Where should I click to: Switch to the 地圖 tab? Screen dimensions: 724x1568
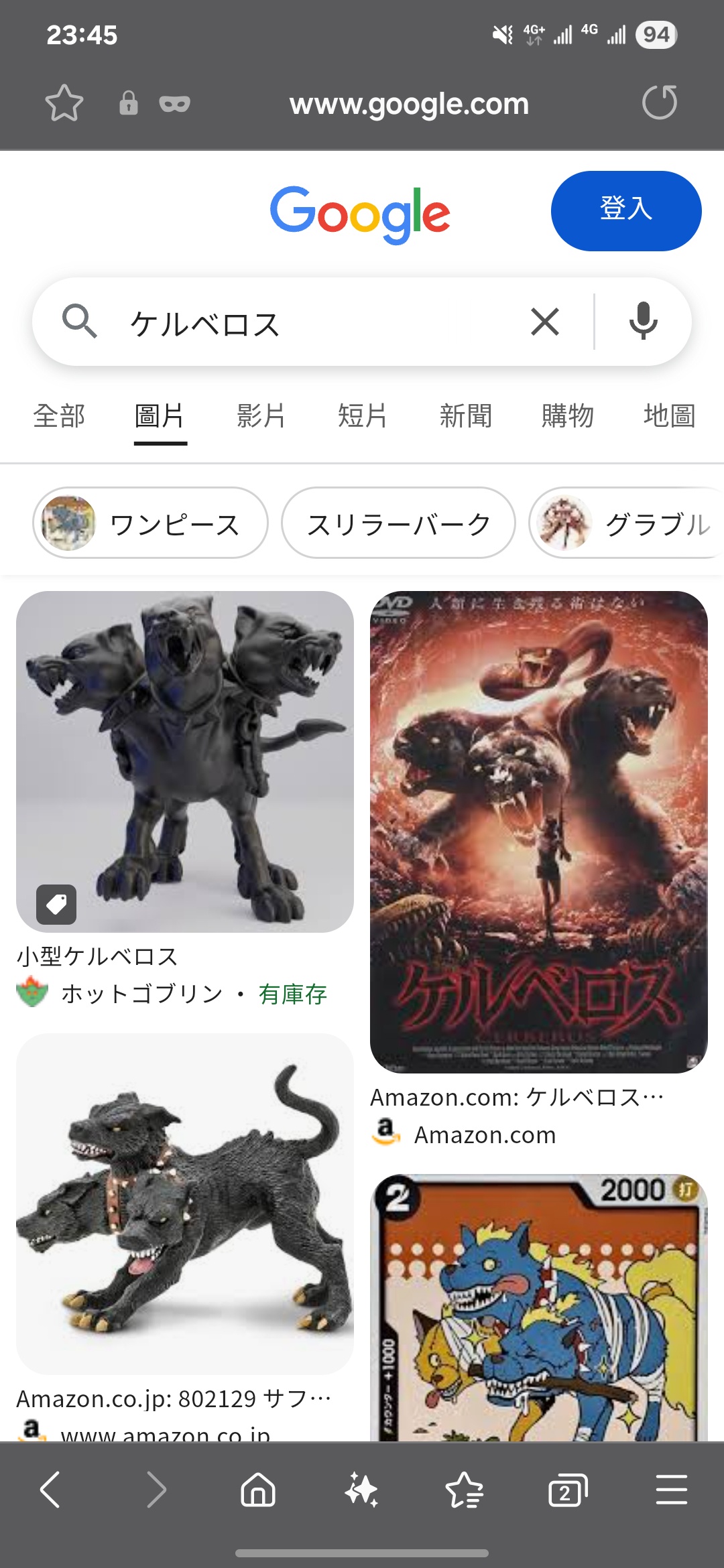pos(669,416)
